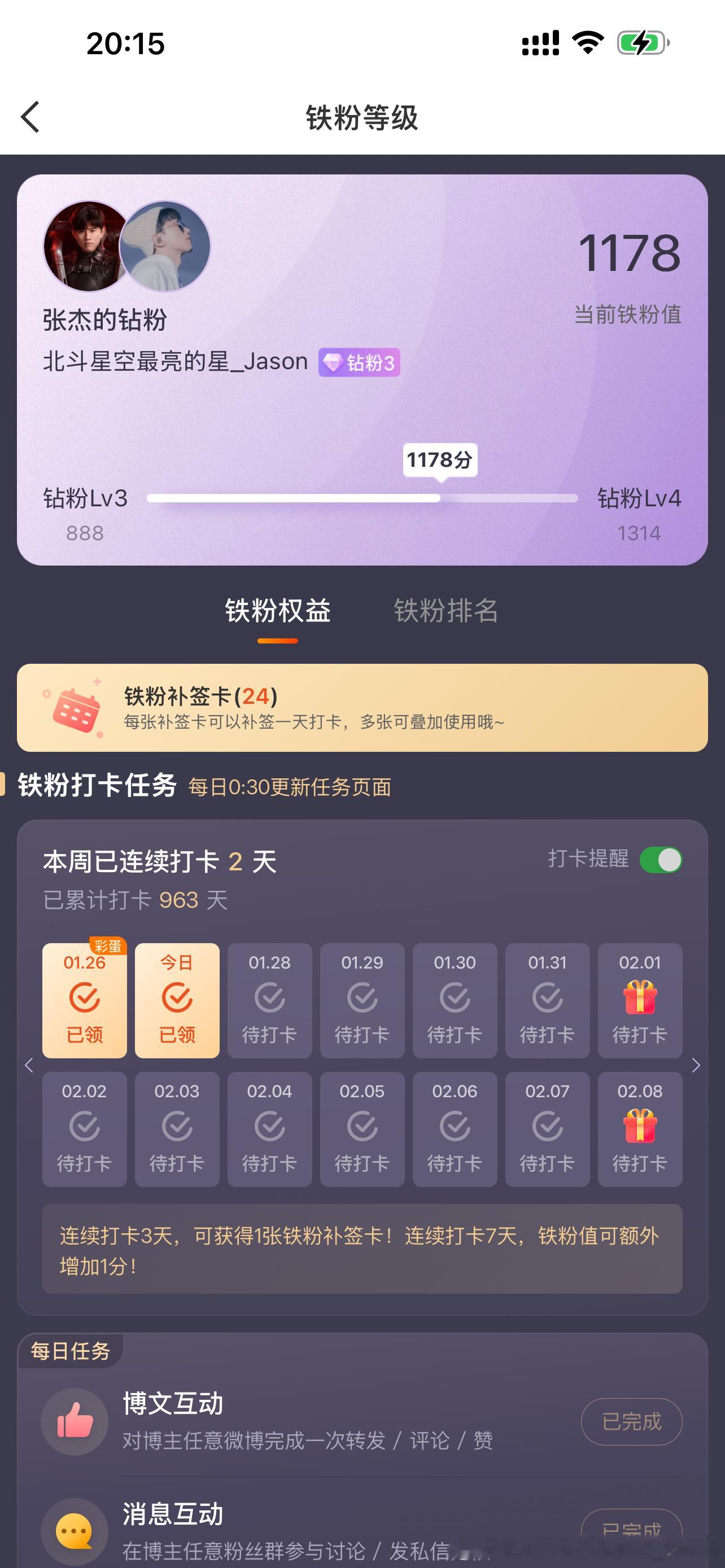Tap the 已完成 button for 博文互动
The width and height of the screenshot is (725, 1568).
[x=631, y=1421]
